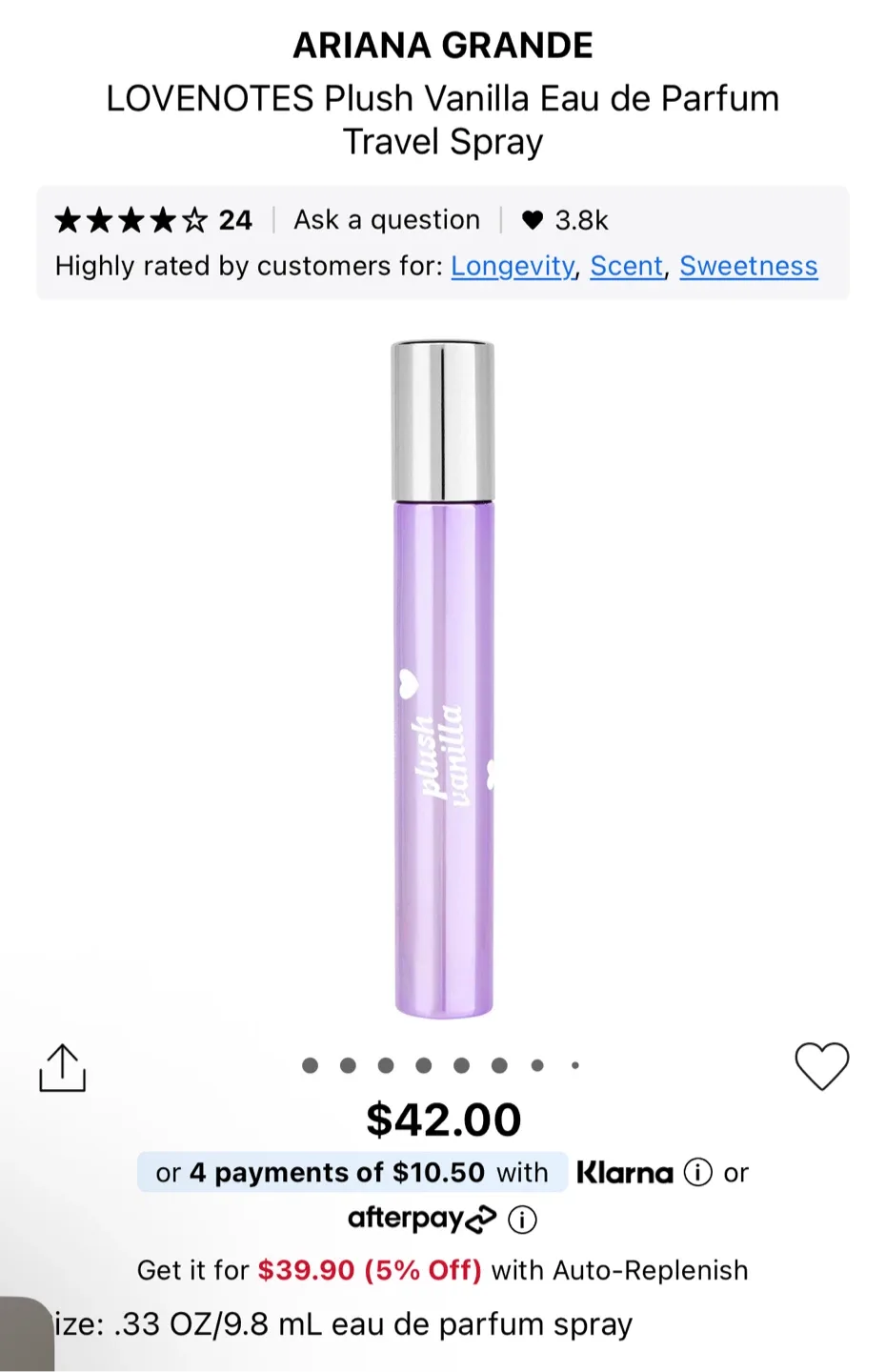Viewport: 886px width, 1372px height.
Task: Click the loves heart icon beside 3.8k
Action: pos(533,220)
